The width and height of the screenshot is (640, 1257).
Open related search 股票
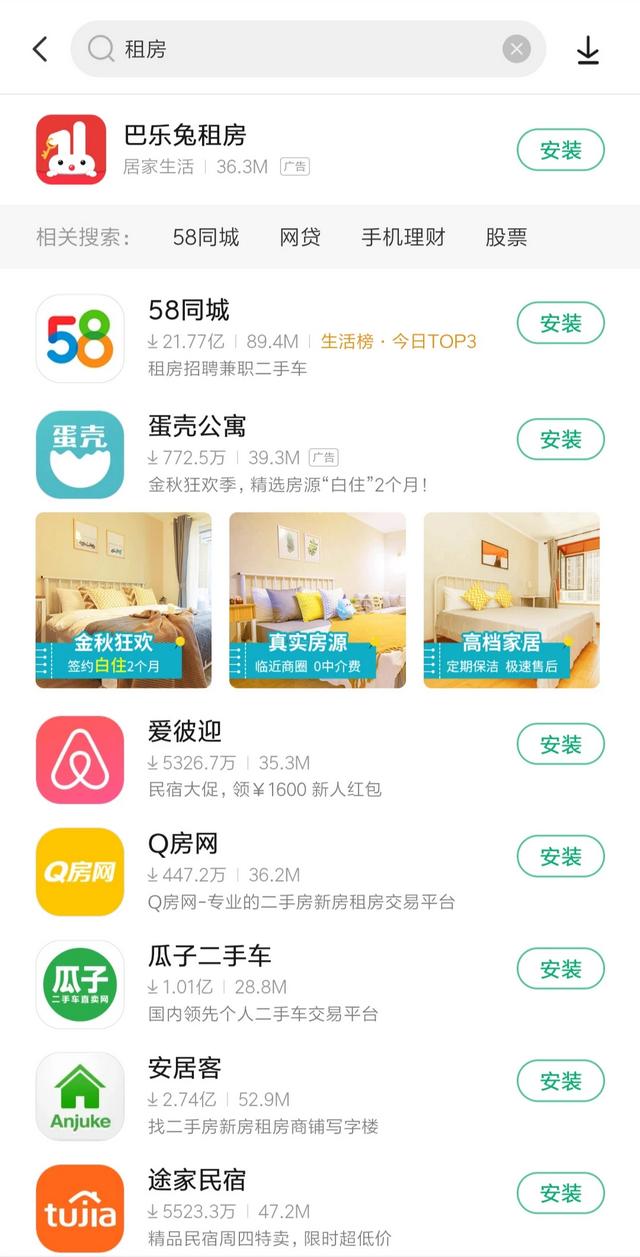(x=506, y=237)
